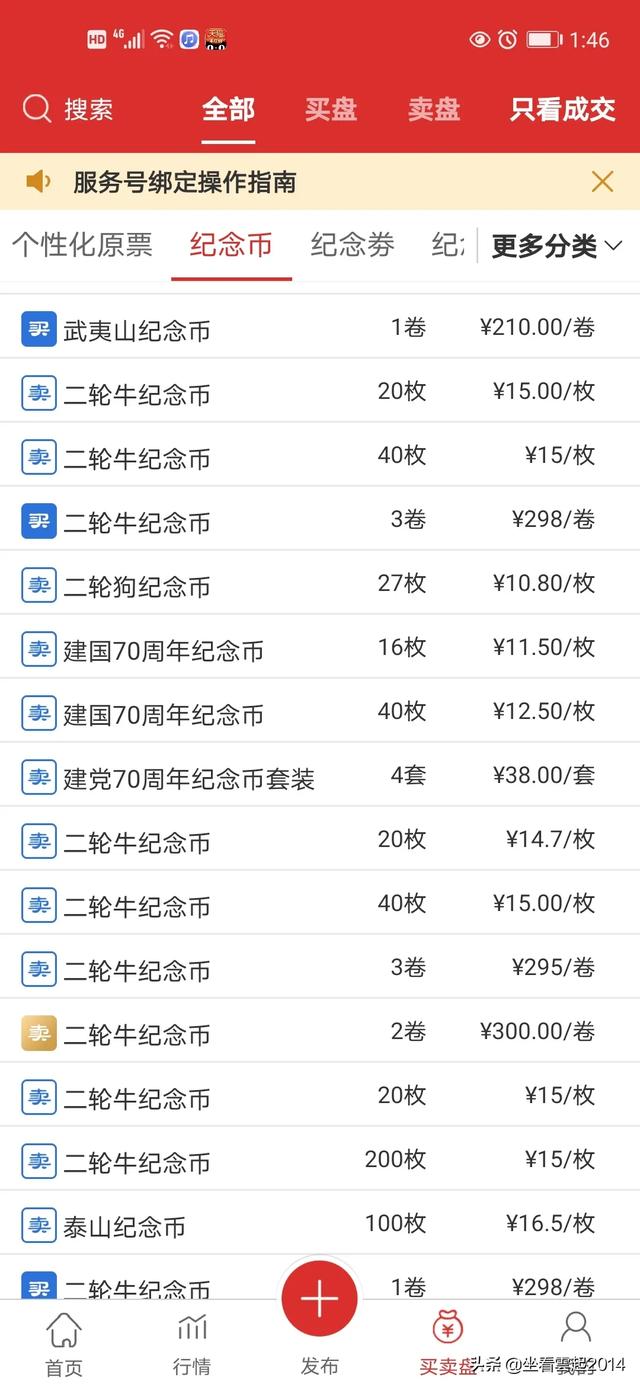The height and width of the screenshot is (1387, 640).
Task: Open the 武夷山纪念币 listing
Action: pos(137,330)
